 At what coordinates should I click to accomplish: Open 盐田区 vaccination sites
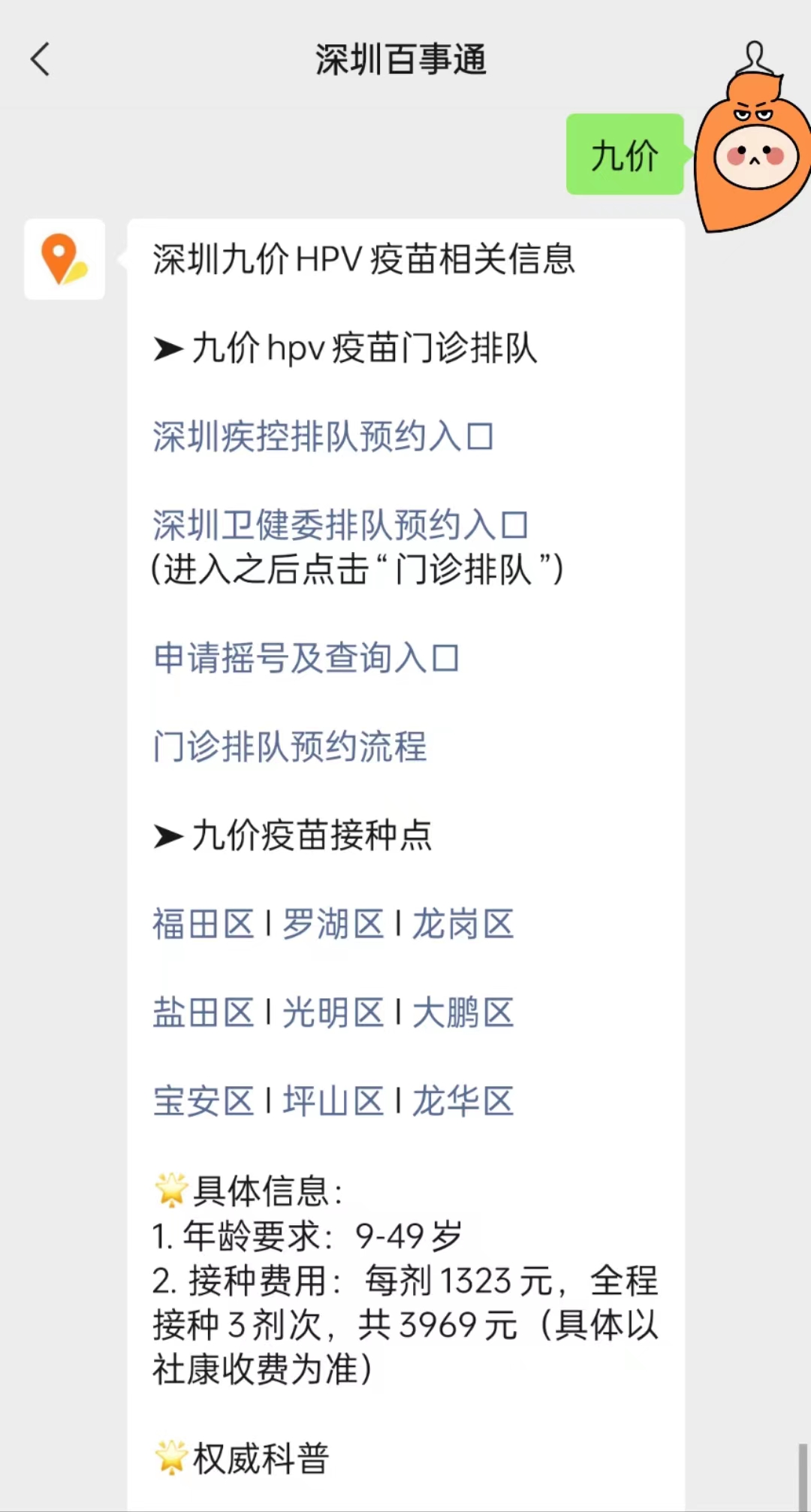(x=204, y=1013)
